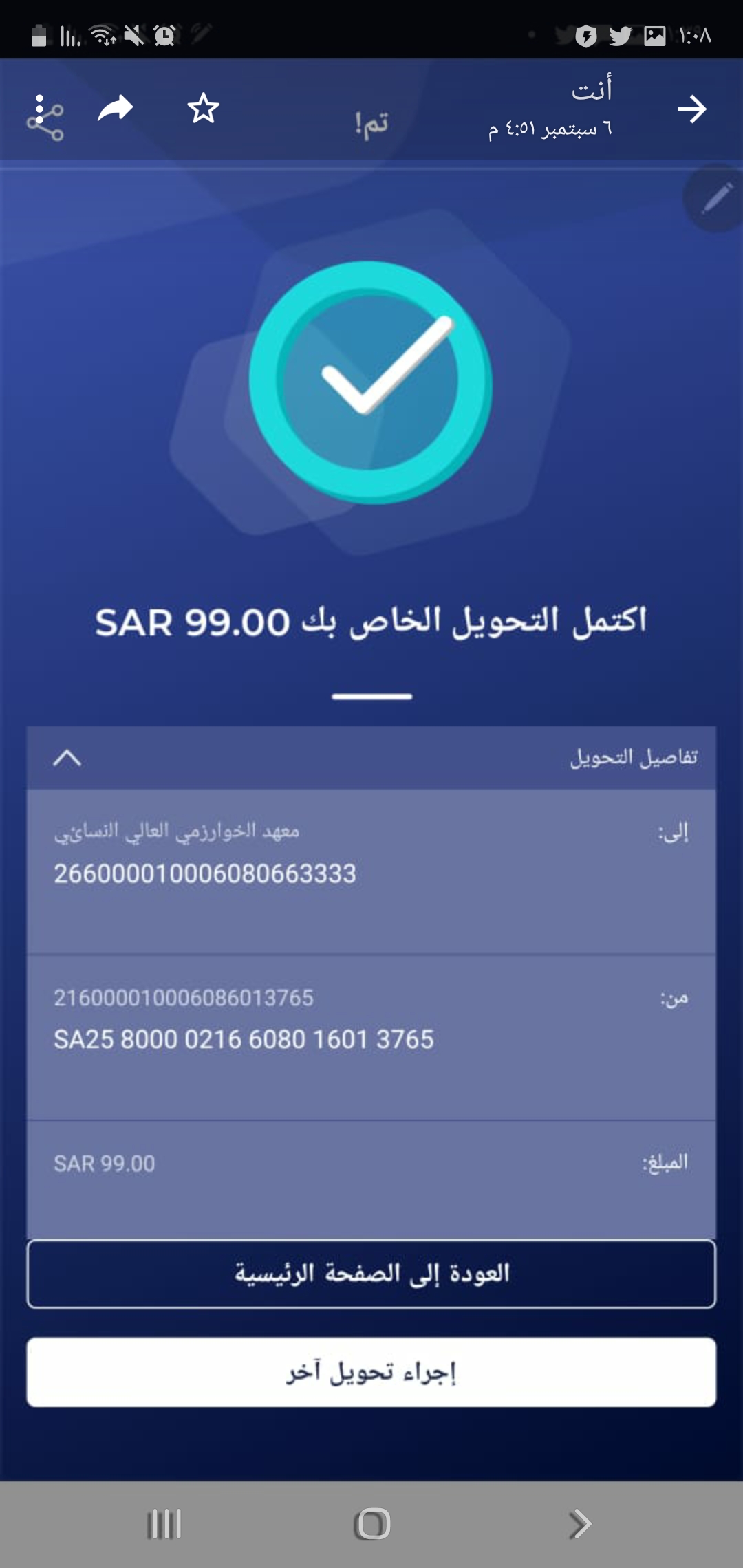This screenshot has width=743, height=1568.
Task: Star this image as a favorite
Action: click(203, 109)
